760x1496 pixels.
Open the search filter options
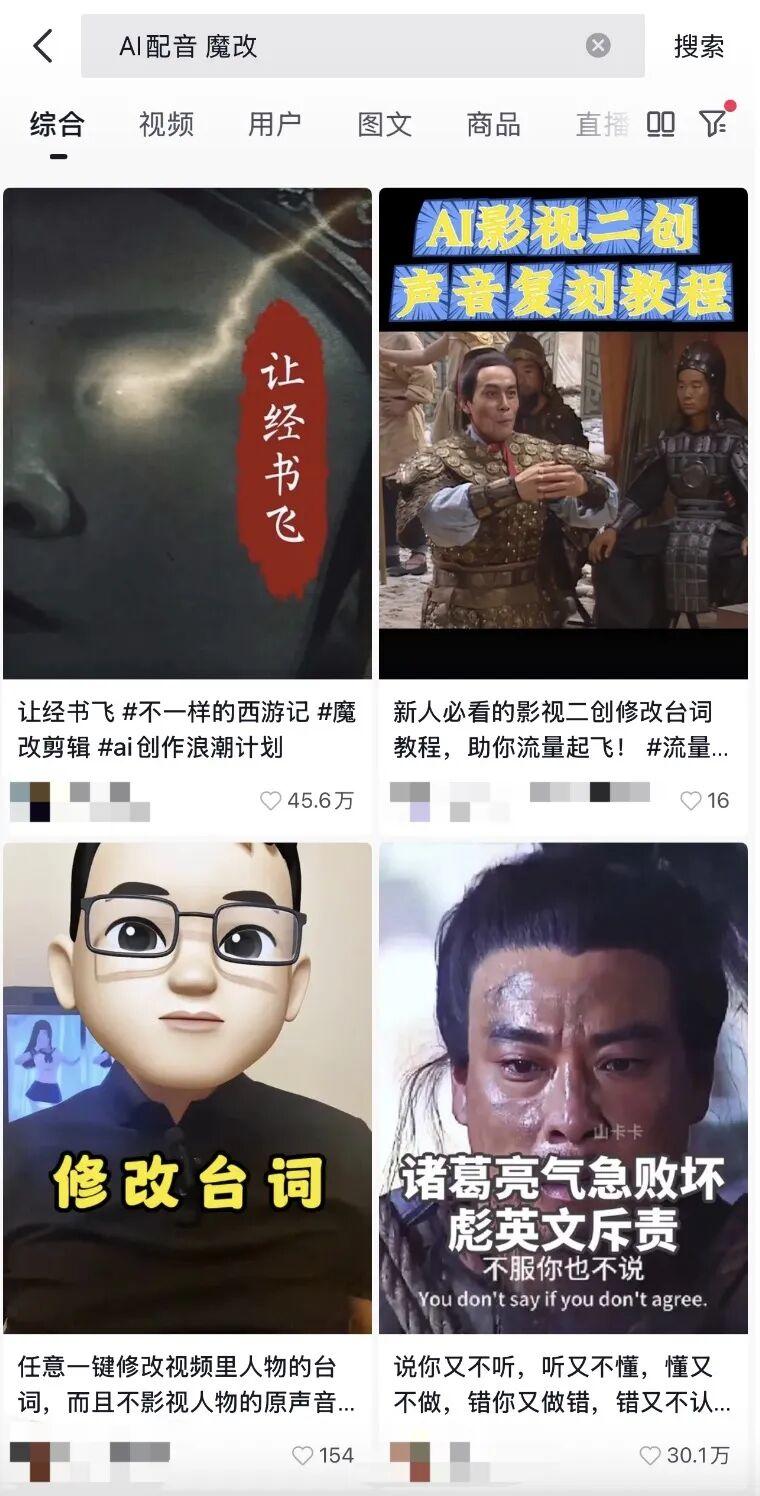pos(713,123)
